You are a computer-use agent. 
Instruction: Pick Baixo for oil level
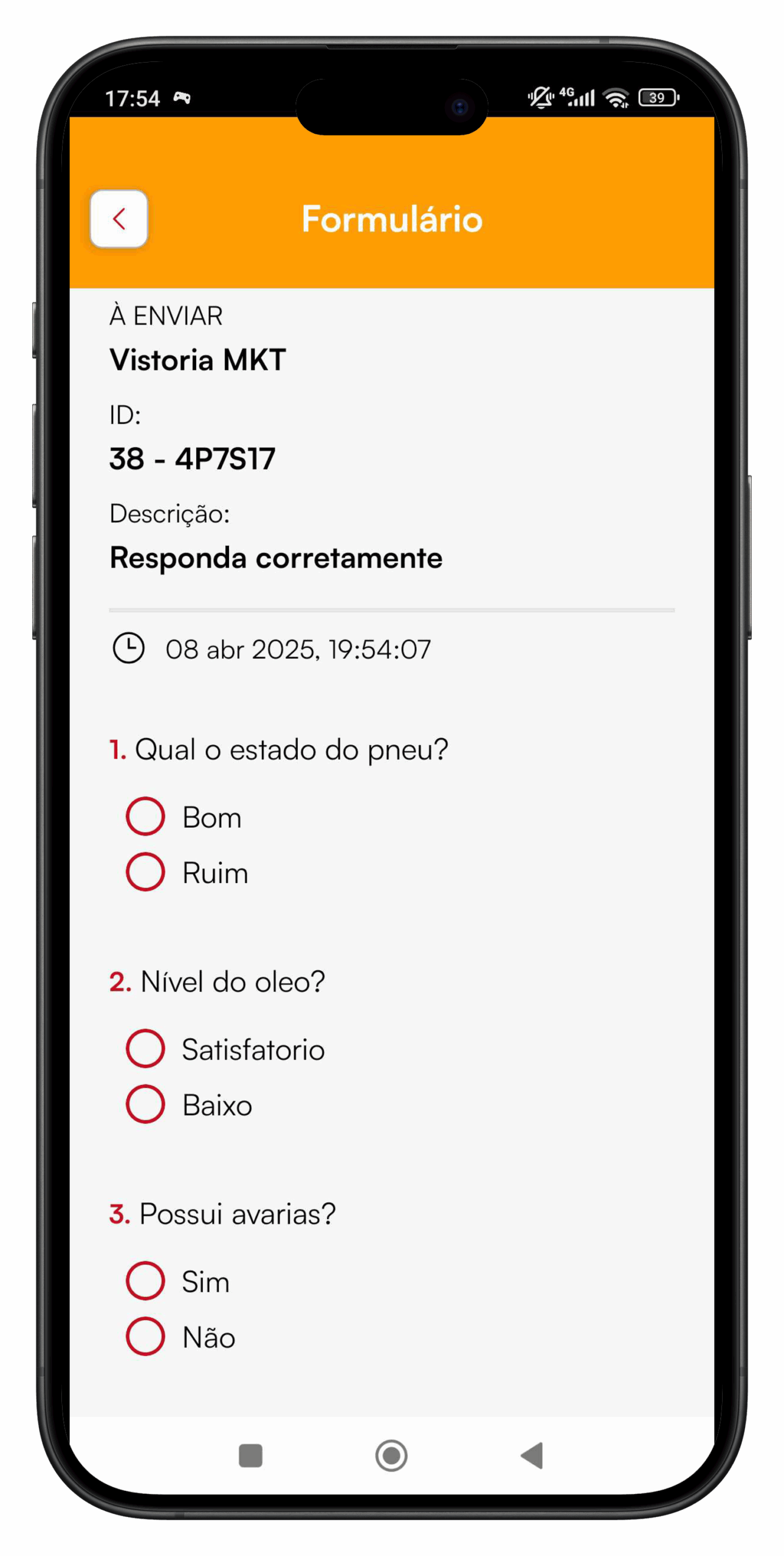pos(145,1104)
